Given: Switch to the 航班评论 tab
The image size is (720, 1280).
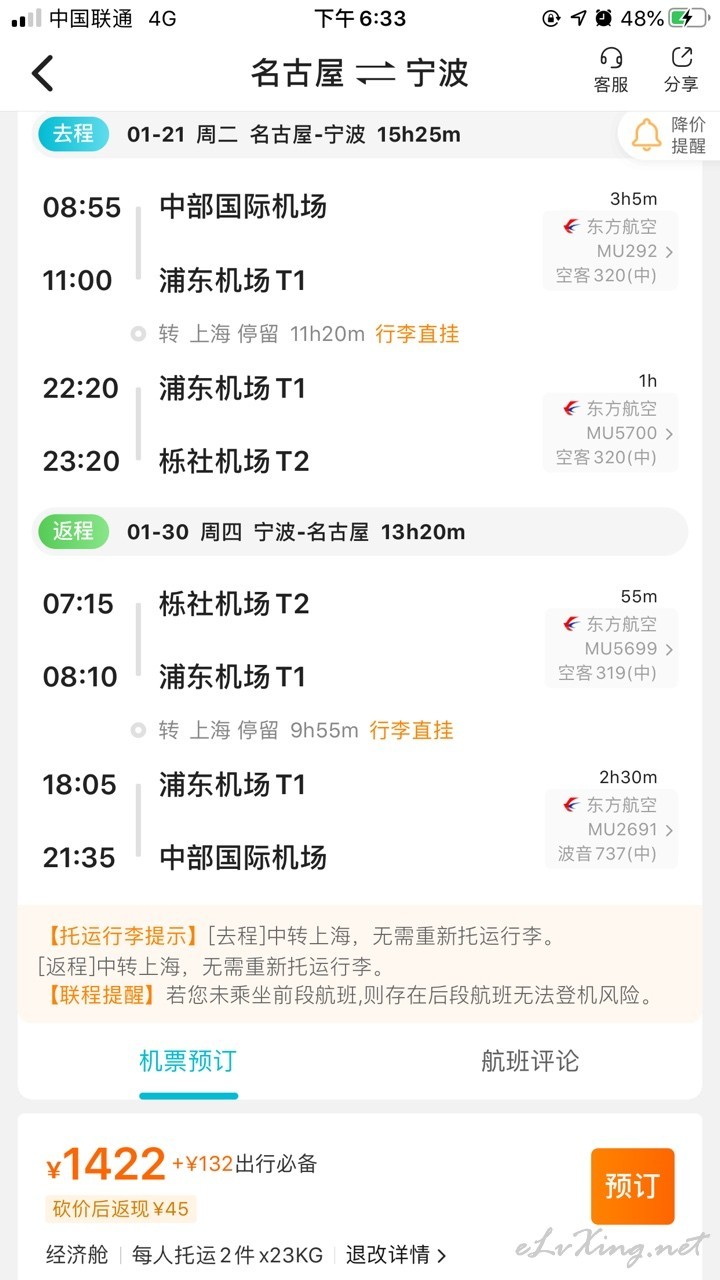Looking at the screenshot, I should tap(530, 1061).
